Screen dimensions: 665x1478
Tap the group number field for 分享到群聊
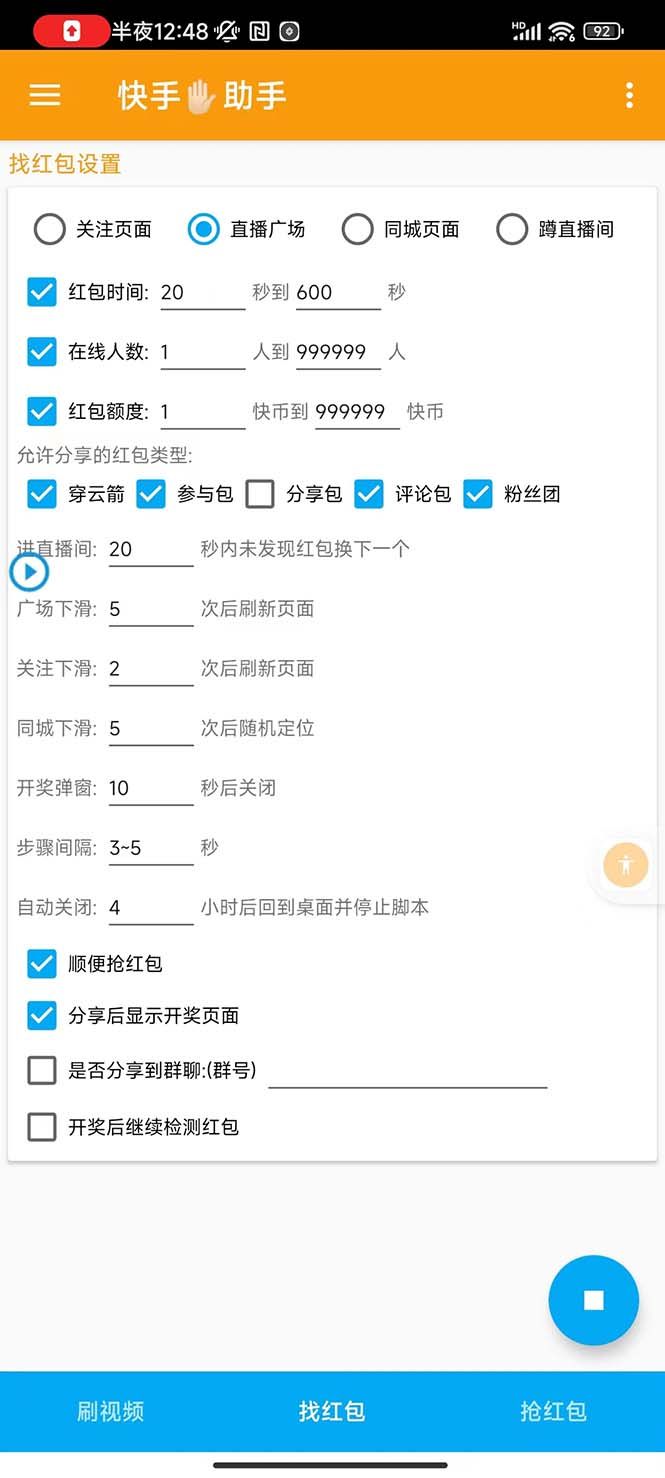[408, 1071]
